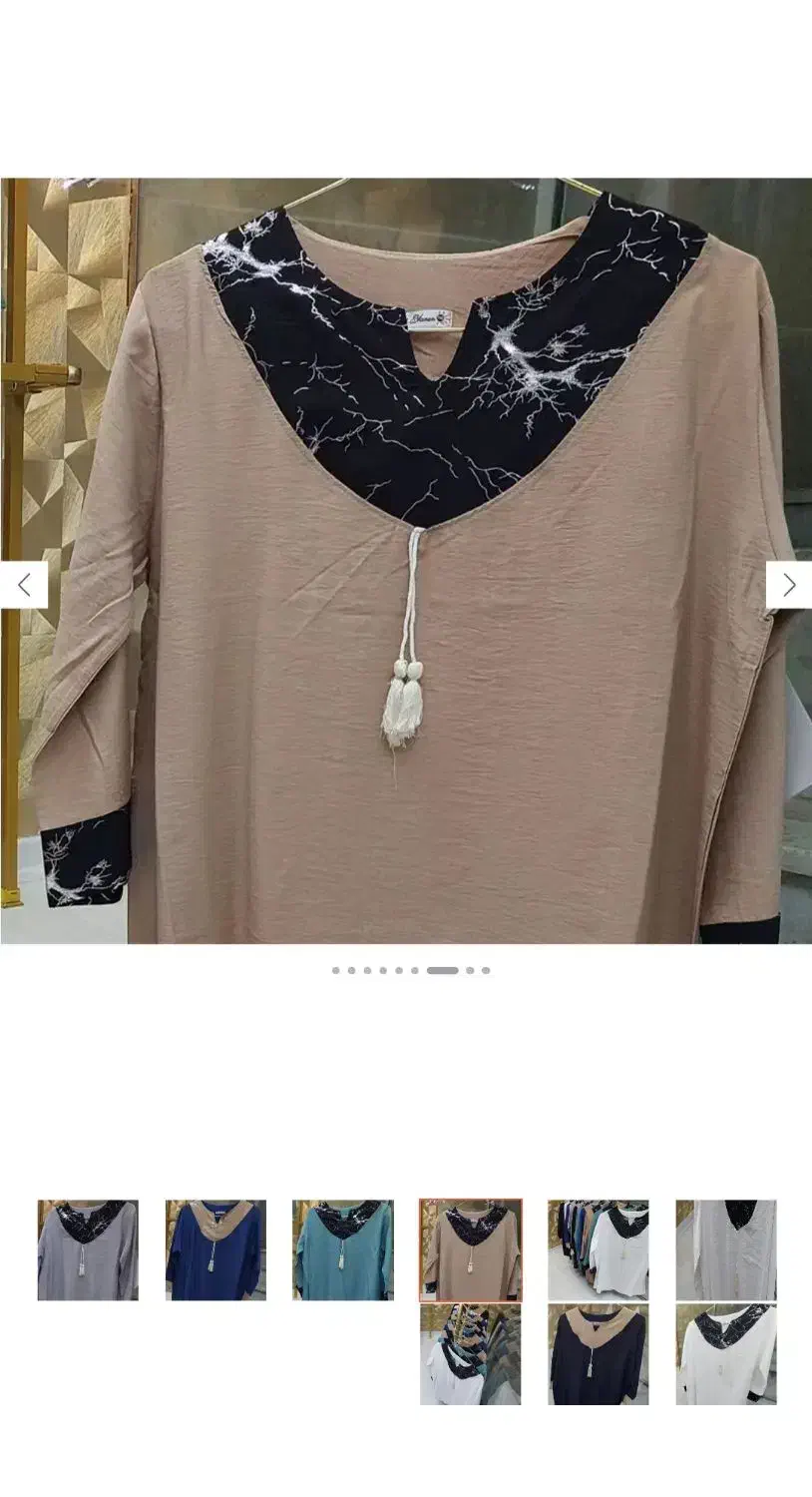Click the elongated active pagination indicator

pyautogui.click(x=442, y=969)
